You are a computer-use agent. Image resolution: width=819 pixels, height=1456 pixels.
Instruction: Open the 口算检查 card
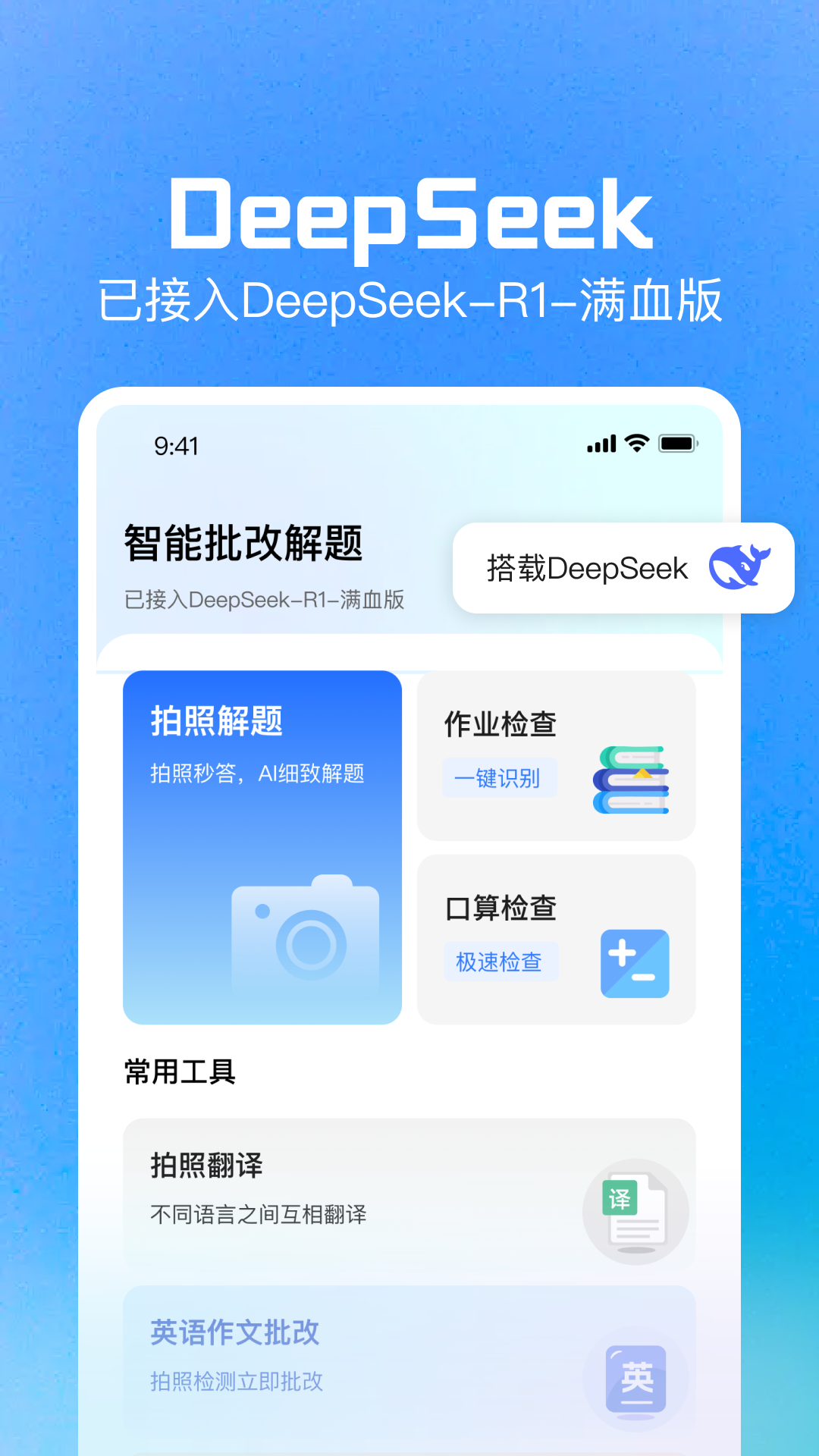(x=556, y=938)
